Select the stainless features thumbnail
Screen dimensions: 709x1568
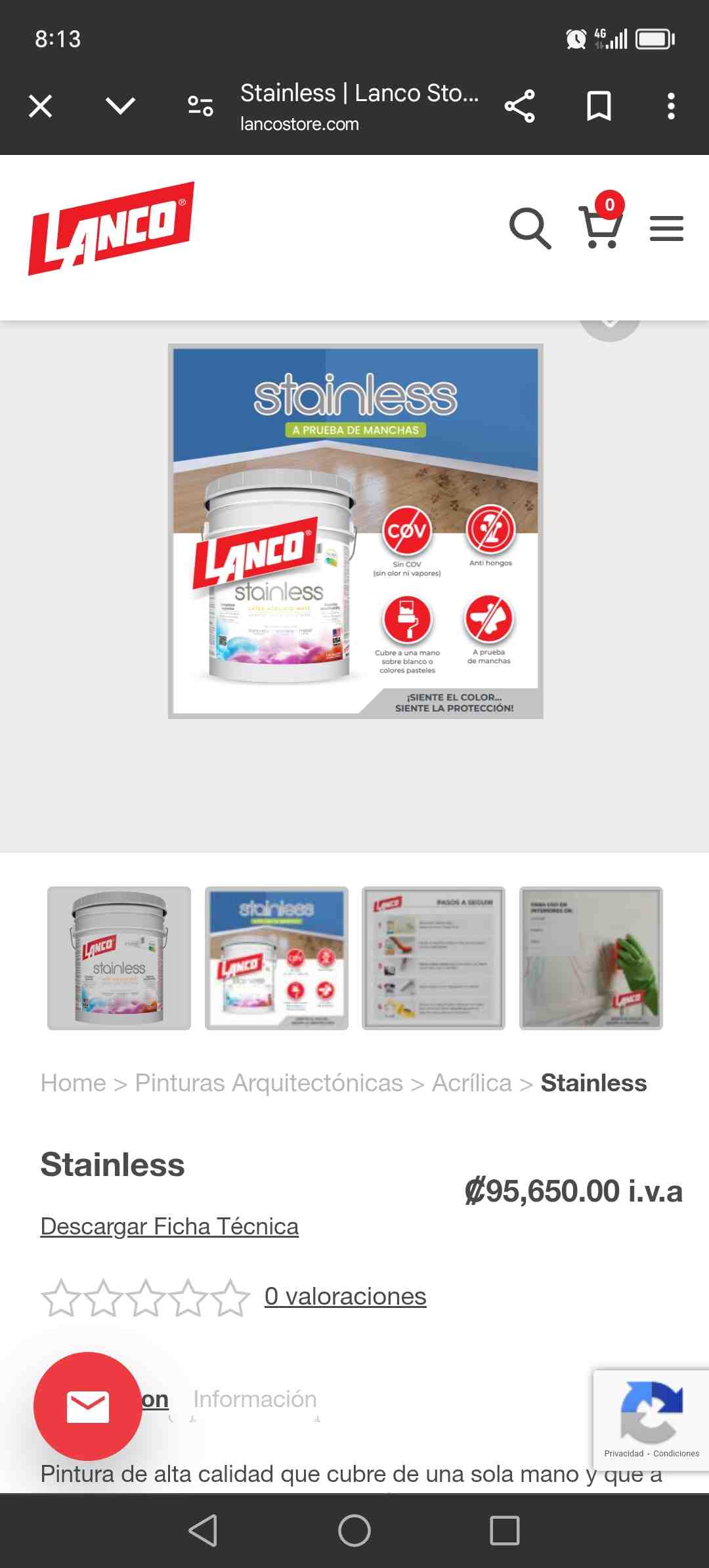click(x=276, y=958)
